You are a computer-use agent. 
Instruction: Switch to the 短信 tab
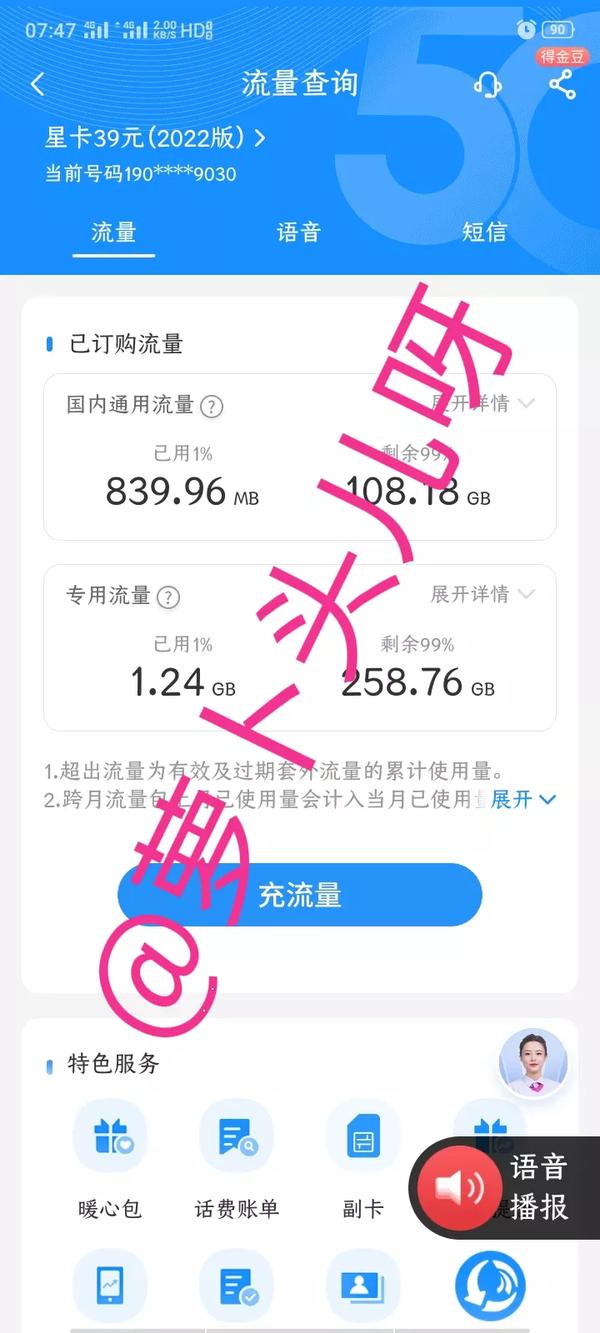[484, 233]
